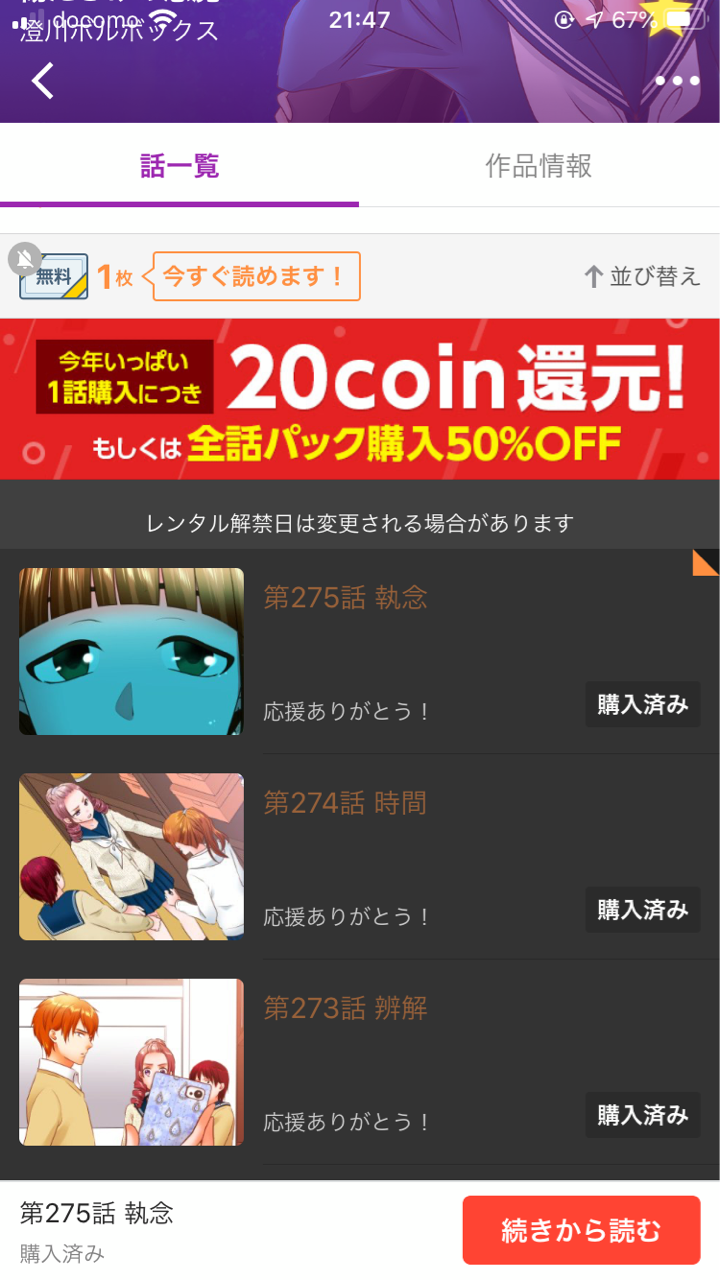Open episode 第274話 時間
720x1280 pixels.
coord(345,803)
